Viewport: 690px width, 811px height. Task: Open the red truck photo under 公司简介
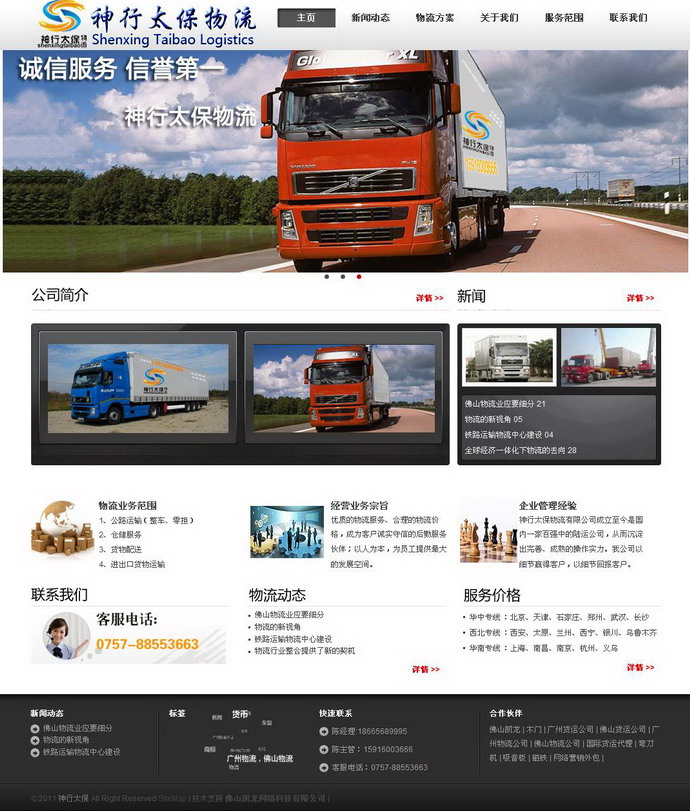coord(344,387)
